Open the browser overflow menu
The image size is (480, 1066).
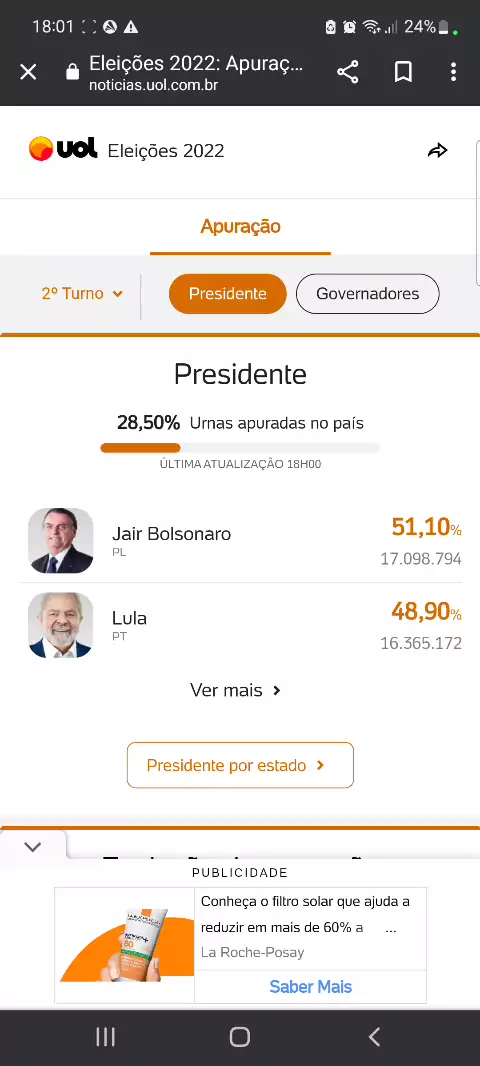point(453,72)
